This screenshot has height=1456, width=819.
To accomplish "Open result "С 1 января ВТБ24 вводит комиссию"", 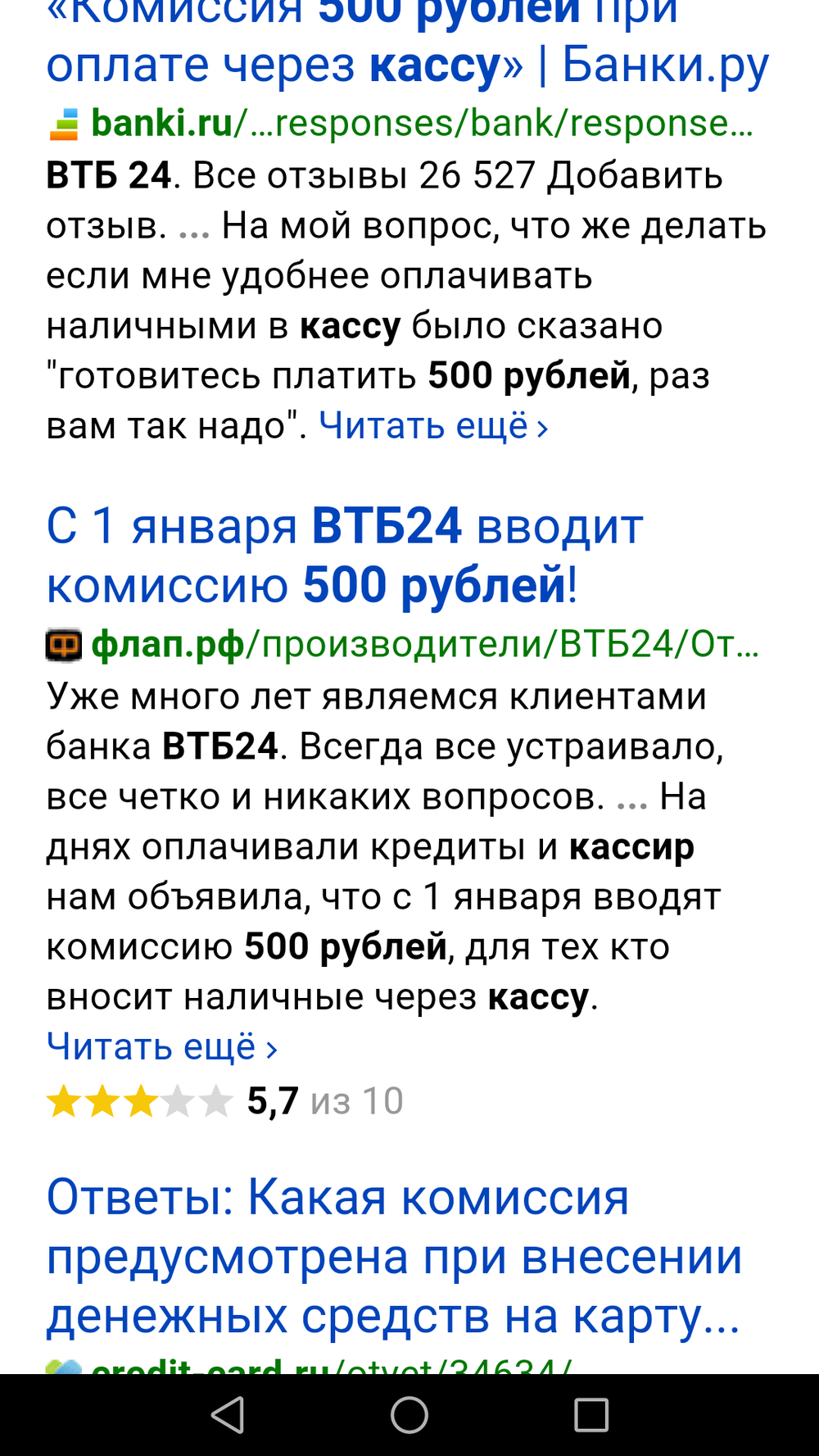I will [x=344, y=555].
